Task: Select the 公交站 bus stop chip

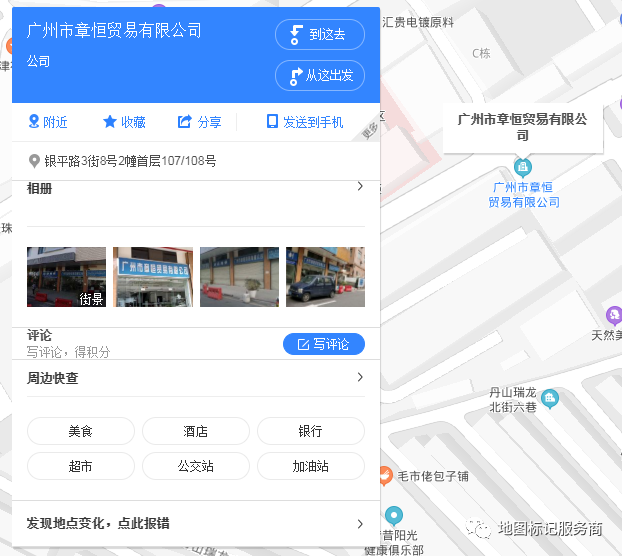Action: pos(195,466)
